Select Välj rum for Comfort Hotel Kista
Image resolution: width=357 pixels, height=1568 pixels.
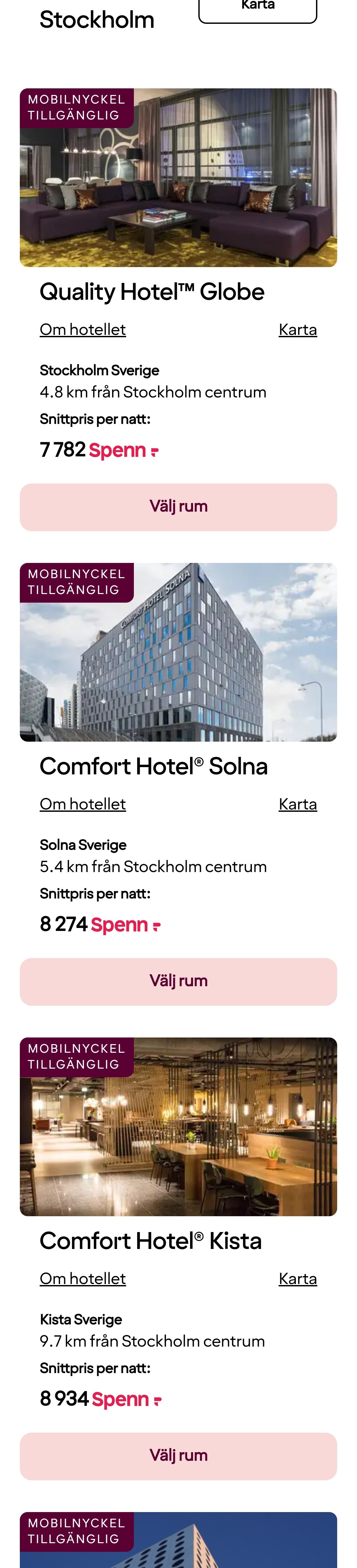(x=178, y=1456)
